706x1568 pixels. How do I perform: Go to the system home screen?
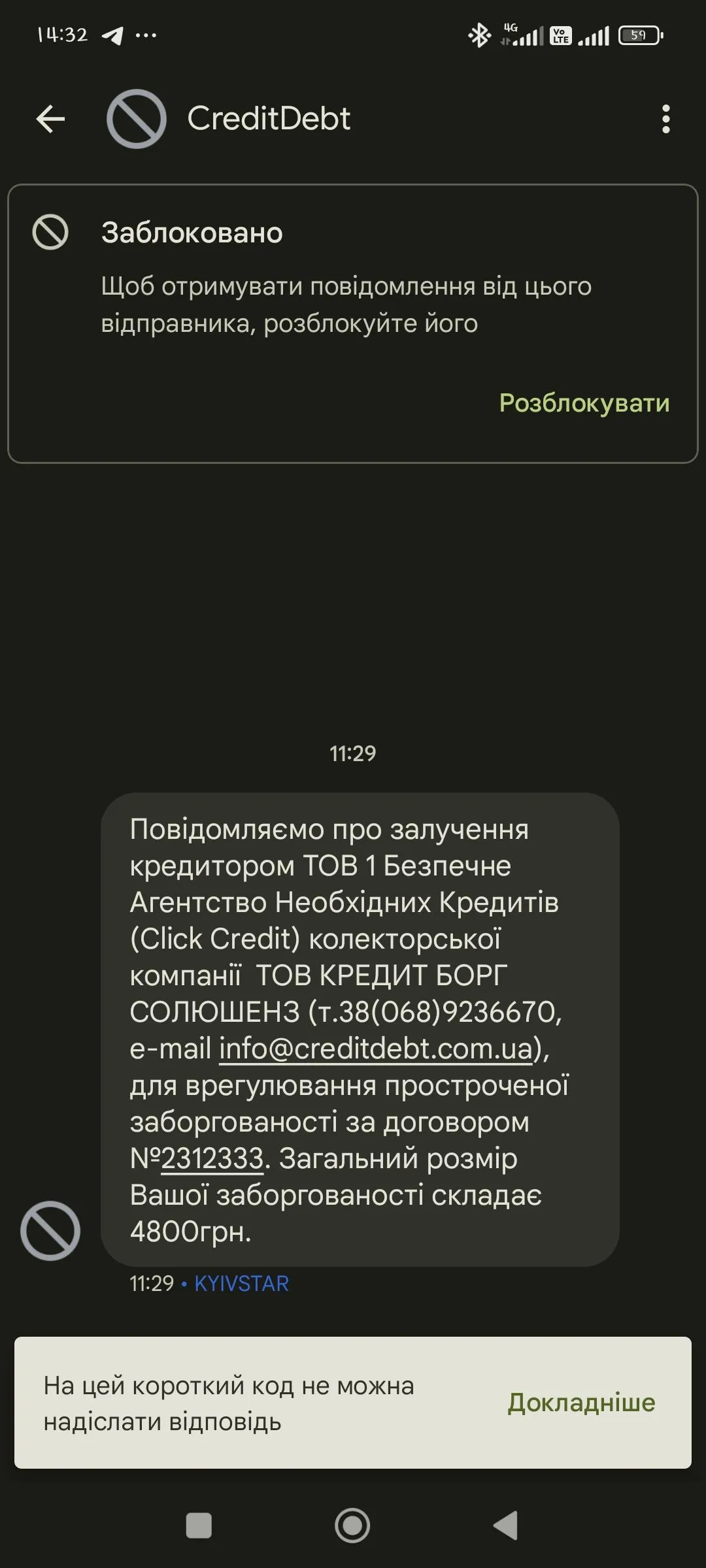coord(352,1526)
